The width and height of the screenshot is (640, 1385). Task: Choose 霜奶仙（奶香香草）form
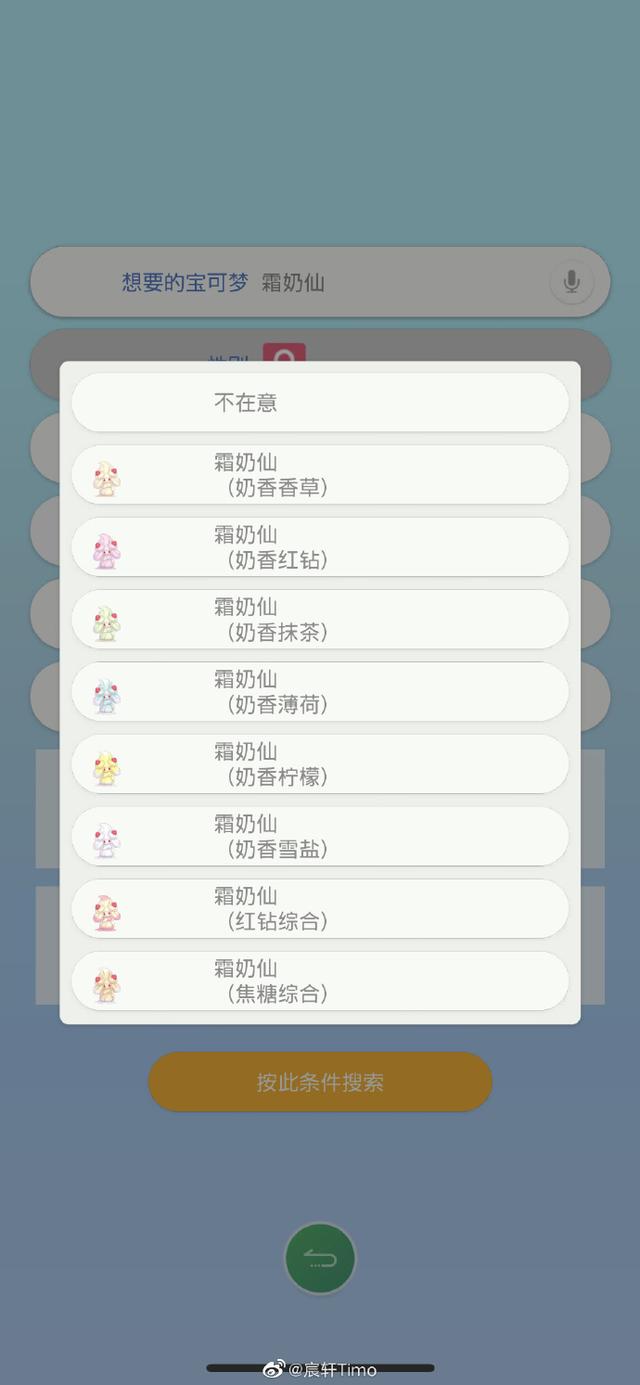point(320,475)
